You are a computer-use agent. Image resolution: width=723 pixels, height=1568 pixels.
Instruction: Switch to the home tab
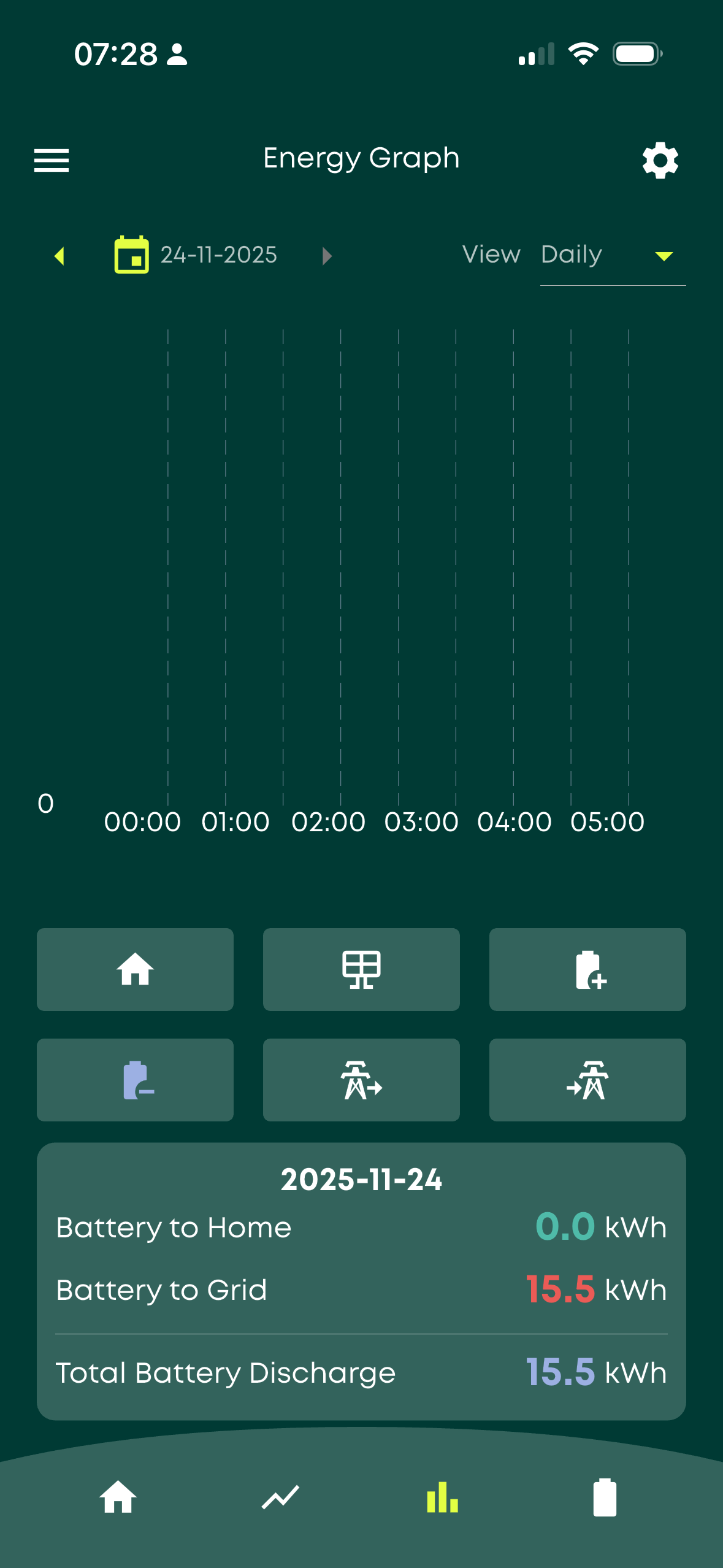pyautogui.click(x=118, y=1497)
